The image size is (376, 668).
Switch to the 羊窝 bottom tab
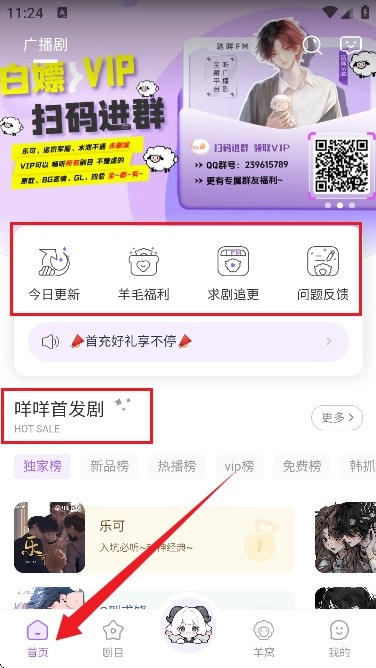[x=263, y=639]
